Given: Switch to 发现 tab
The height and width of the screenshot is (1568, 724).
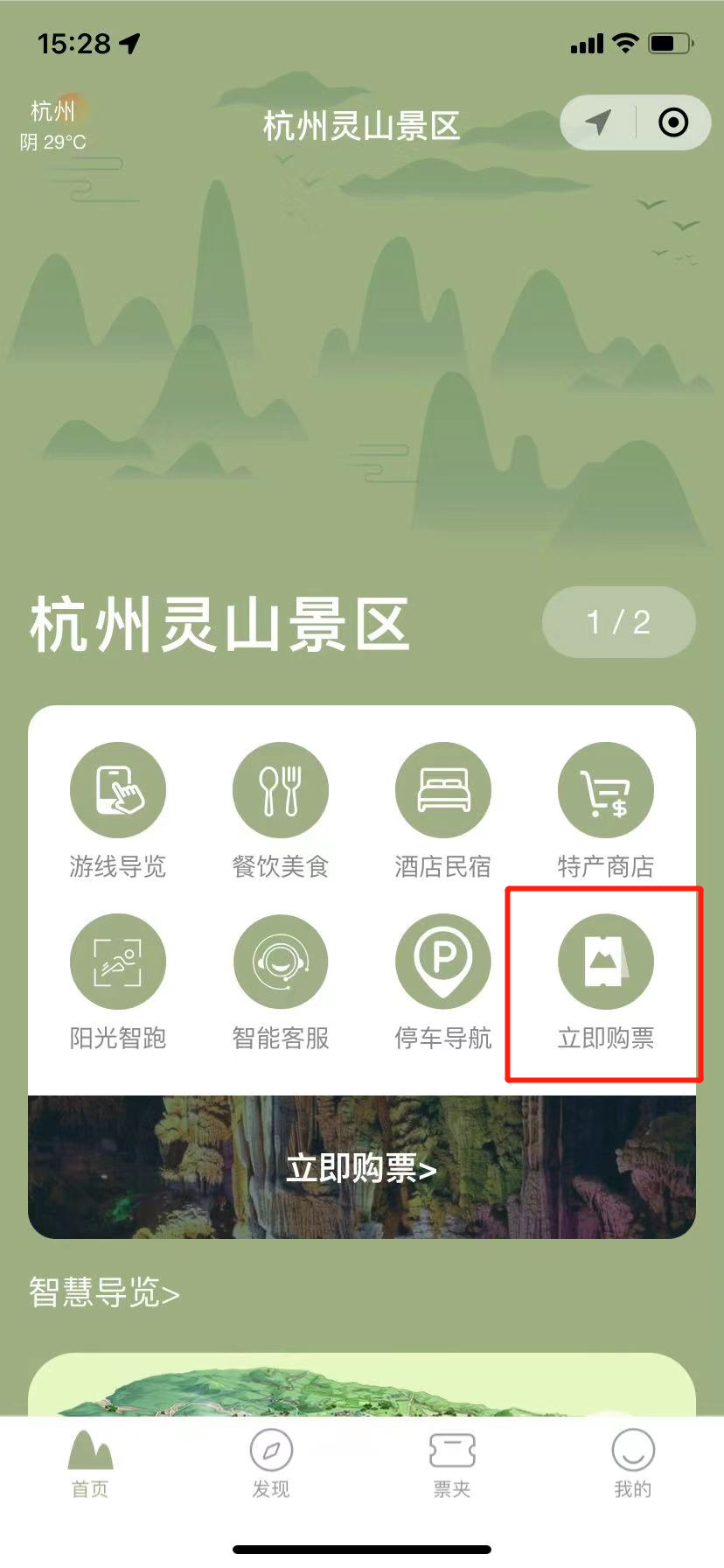Looking at the screenshot, I should point(271,1465).
